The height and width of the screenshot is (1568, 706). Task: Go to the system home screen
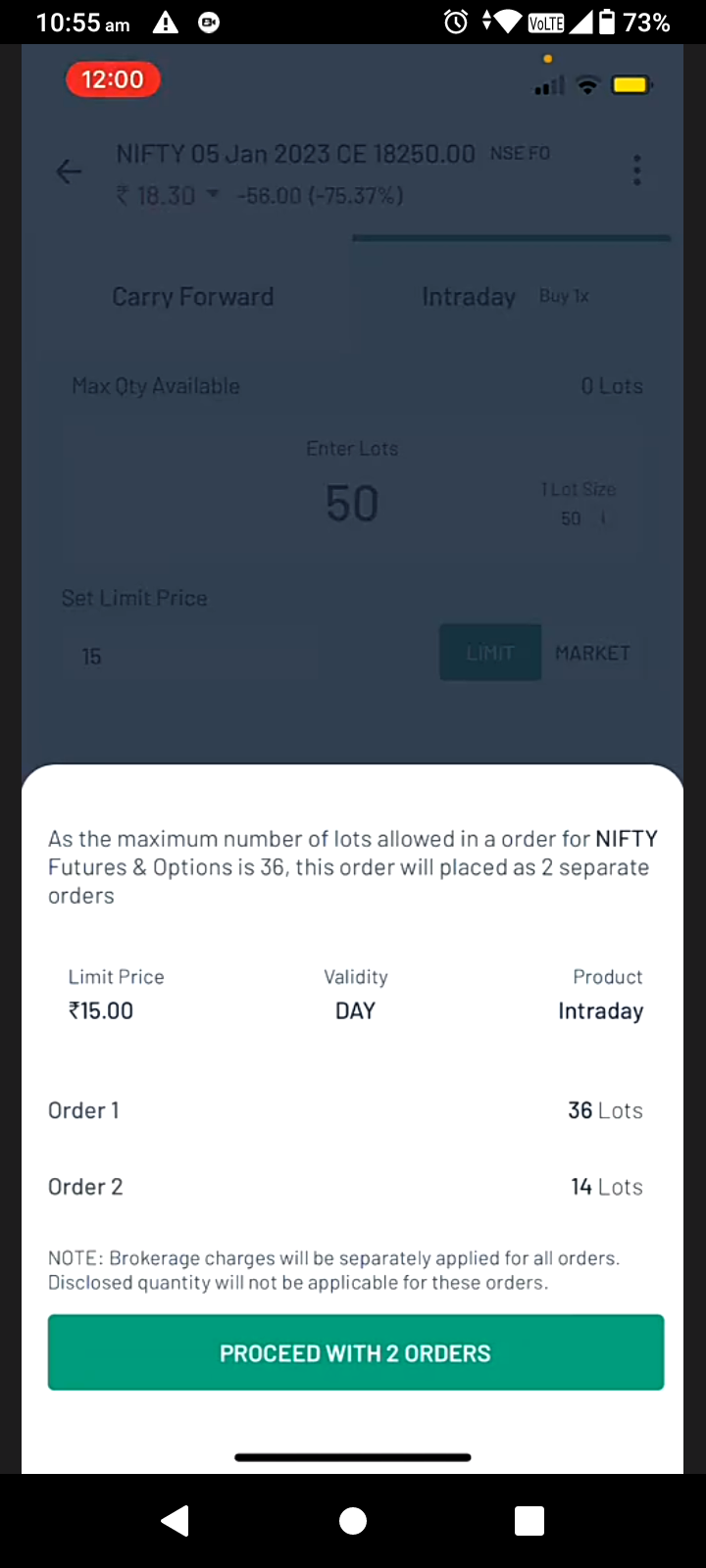pyautogui.click(x=353, y=1520)
